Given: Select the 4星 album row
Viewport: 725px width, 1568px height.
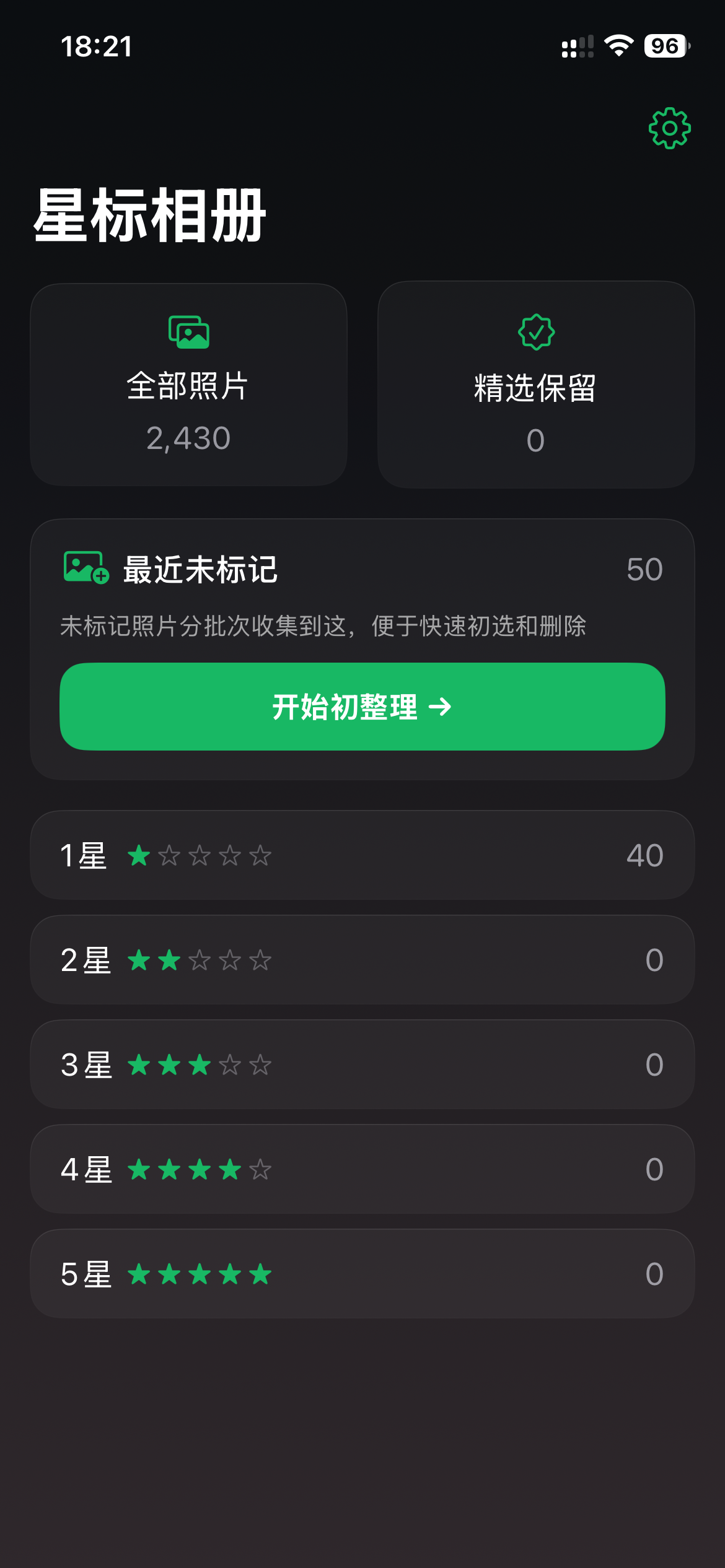Looking at the screenshot, I should [x=362, y=1169].
